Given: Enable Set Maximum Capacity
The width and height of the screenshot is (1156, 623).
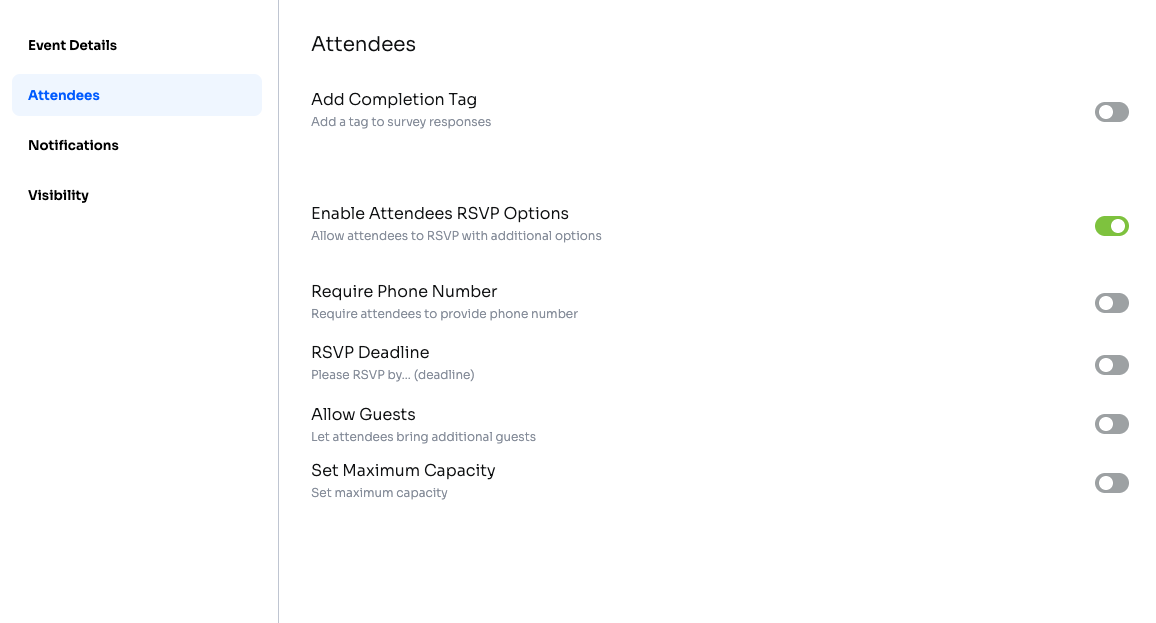Looking at the screenshot, I should point(1111,483).
